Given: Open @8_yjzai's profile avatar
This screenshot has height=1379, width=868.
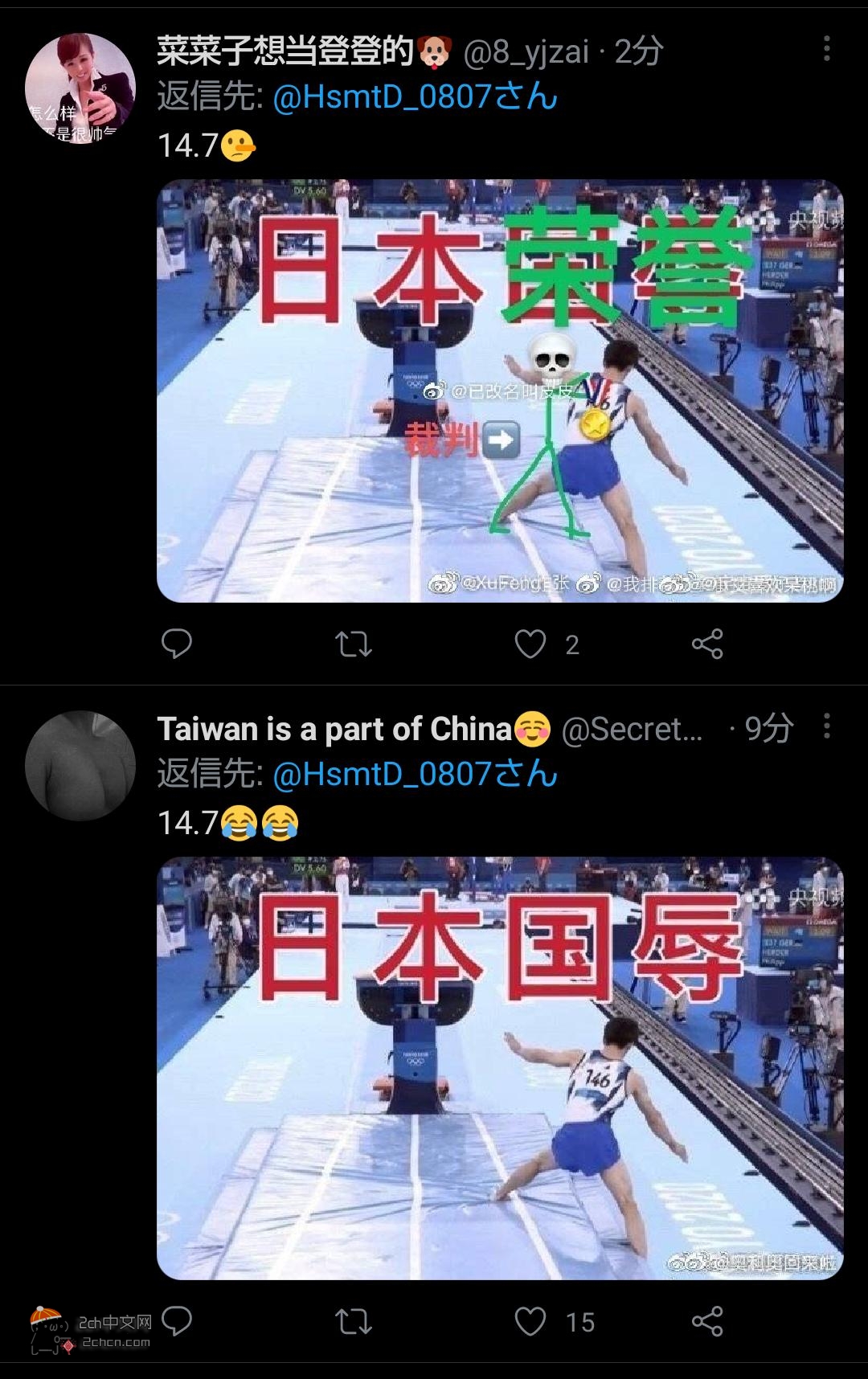Looking at the screenshot, I should pyautogui.click(x=80, y=88).
